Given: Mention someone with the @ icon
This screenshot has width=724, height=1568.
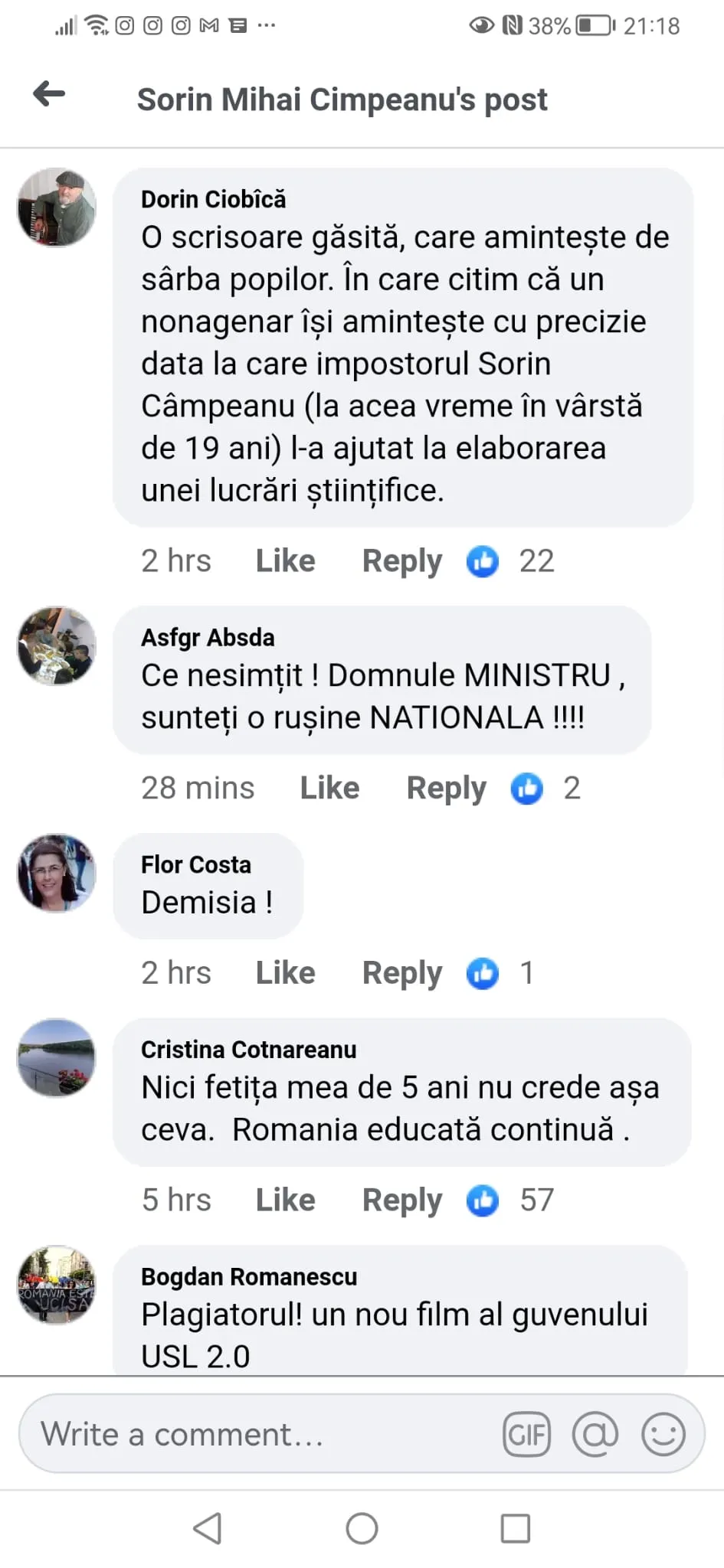Looking at the screenshot, I should 595,1434.
